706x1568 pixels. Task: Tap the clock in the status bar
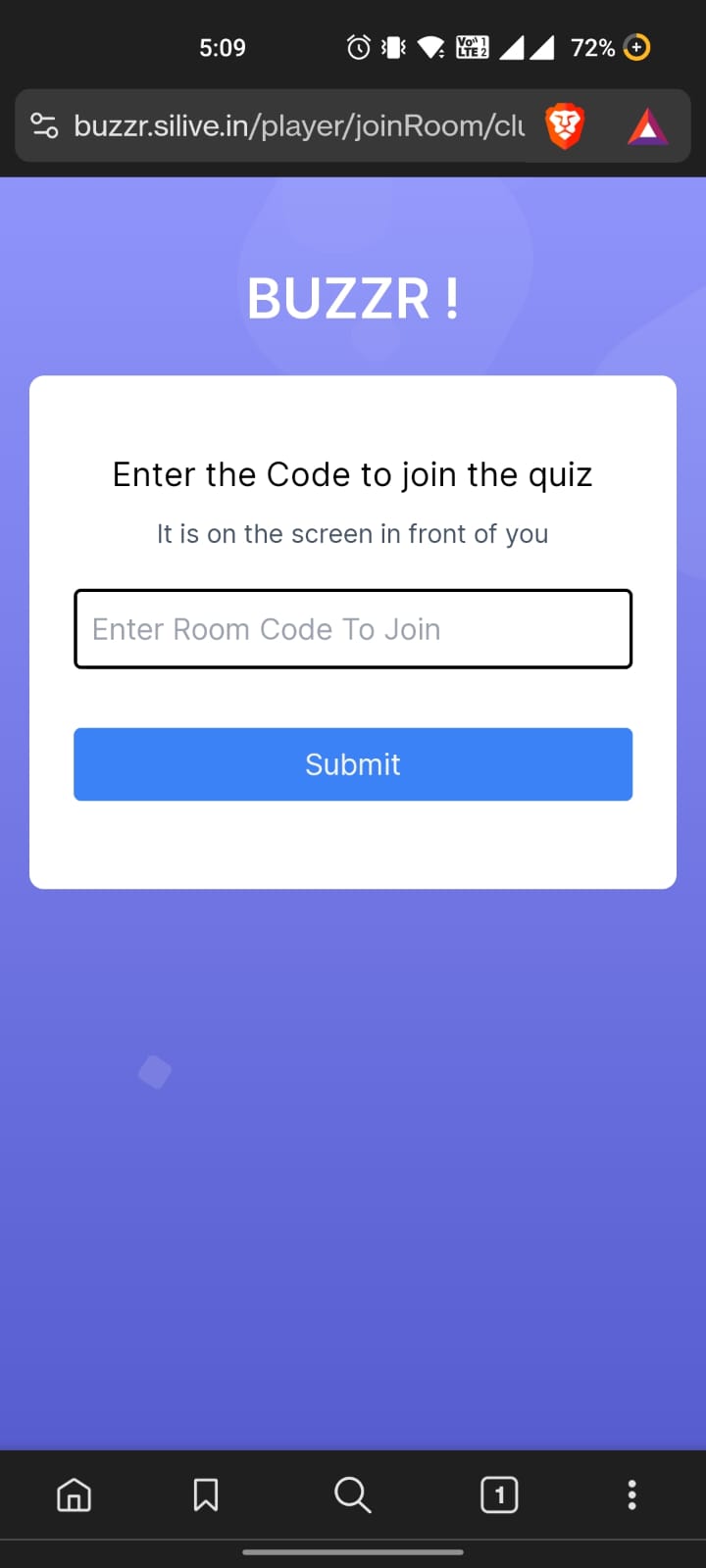[x=223, y=46]
